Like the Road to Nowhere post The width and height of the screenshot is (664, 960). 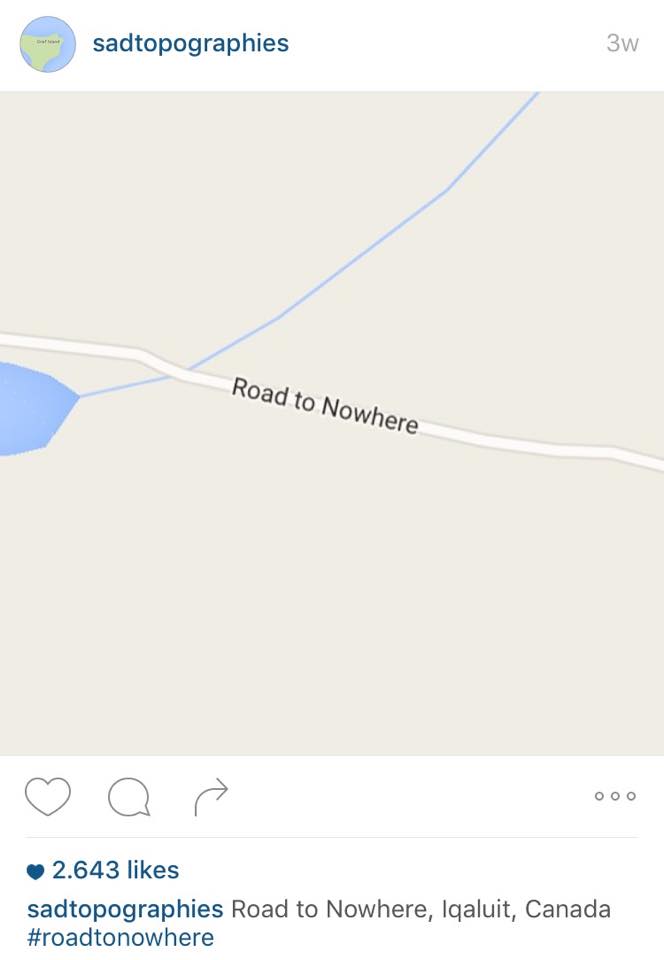pos(48,797)
